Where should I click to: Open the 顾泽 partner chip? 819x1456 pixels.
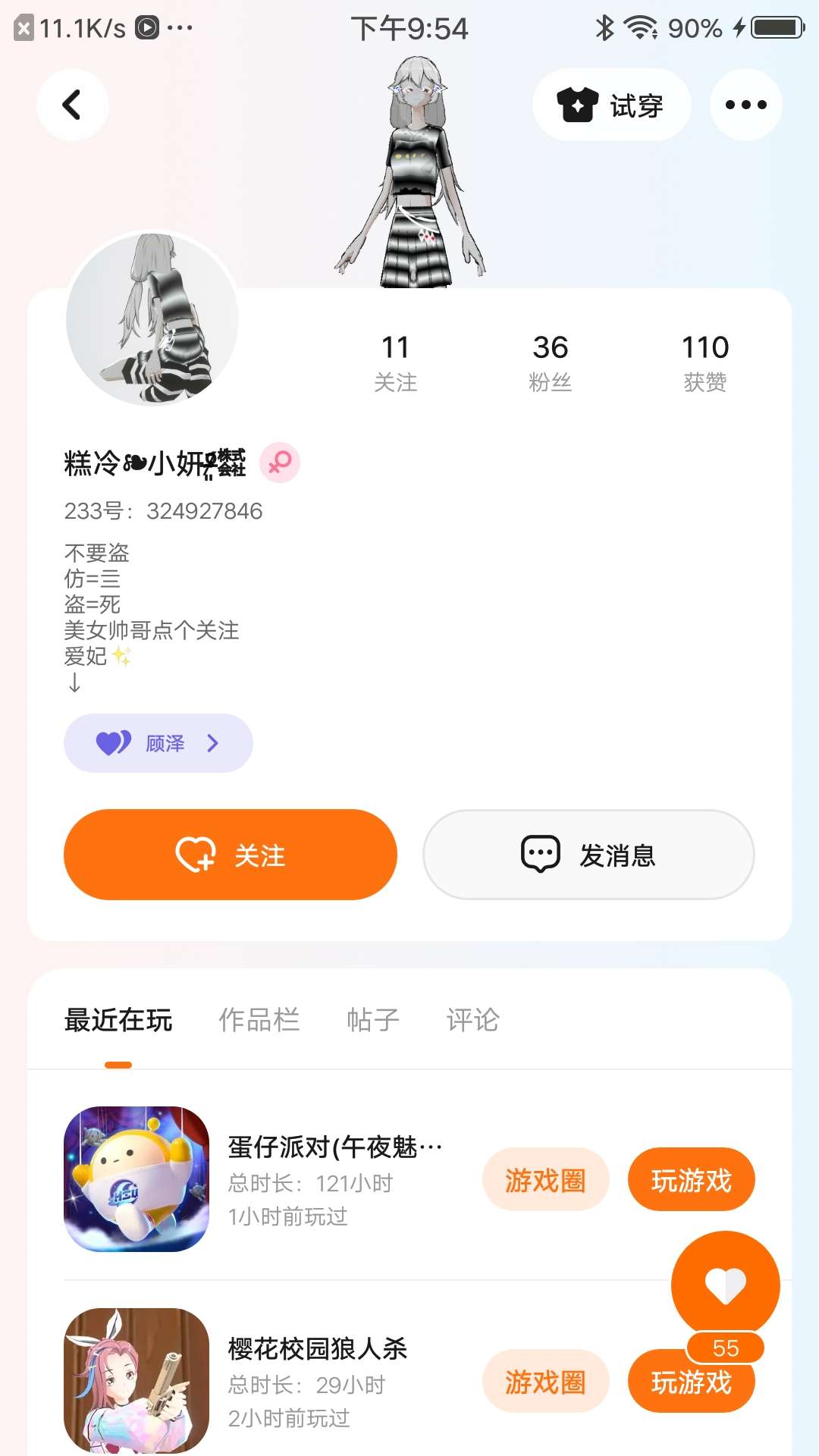coord(158,743)
